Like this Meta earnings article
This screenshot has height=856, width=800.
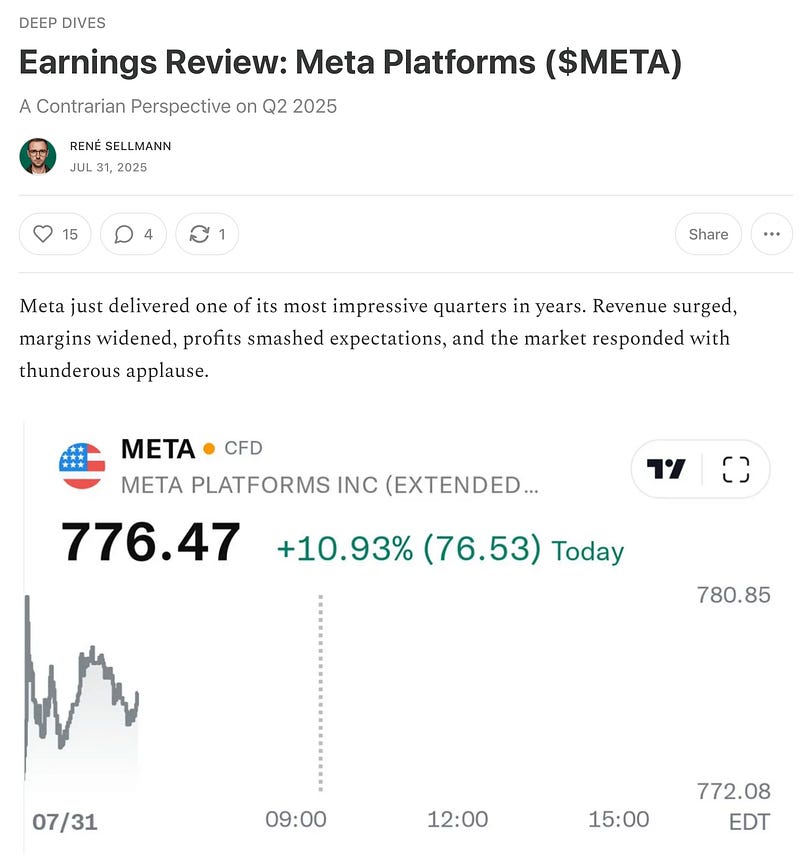point(55,234)
